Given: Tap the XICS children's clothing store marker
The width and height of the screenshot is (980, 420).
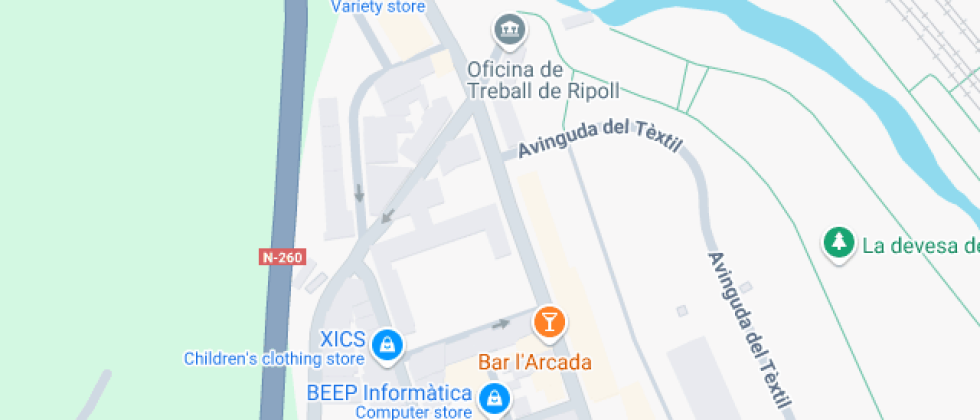Looking at the screenshot, I should (x=384, y=345).
